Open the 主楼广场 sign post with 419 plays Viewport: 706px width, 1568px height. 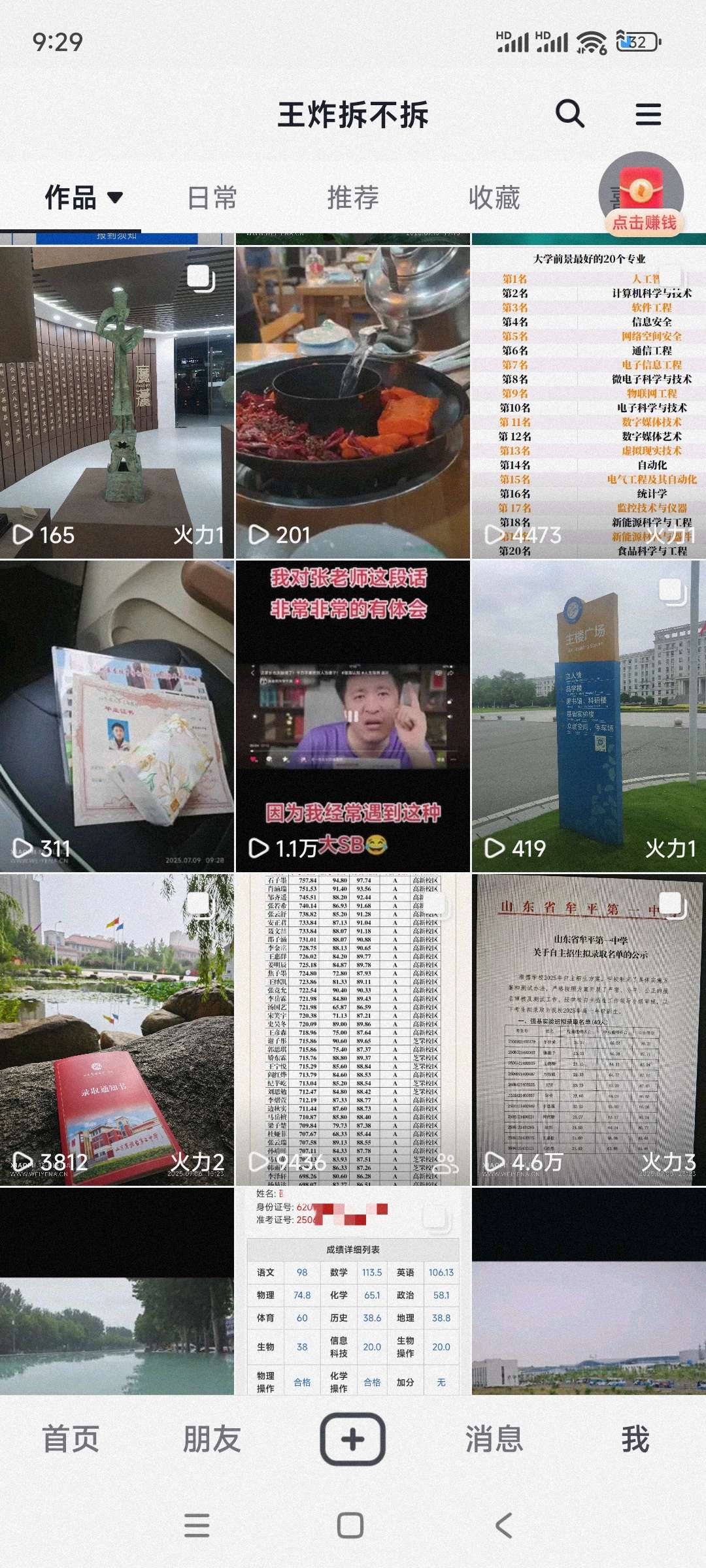588,716
